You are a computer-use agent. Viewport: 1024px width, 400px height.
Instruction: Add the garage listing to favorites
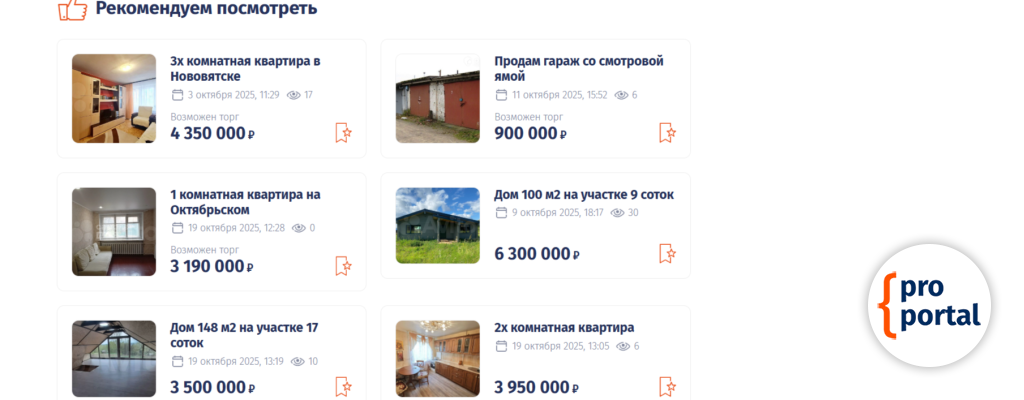[667, 133]
